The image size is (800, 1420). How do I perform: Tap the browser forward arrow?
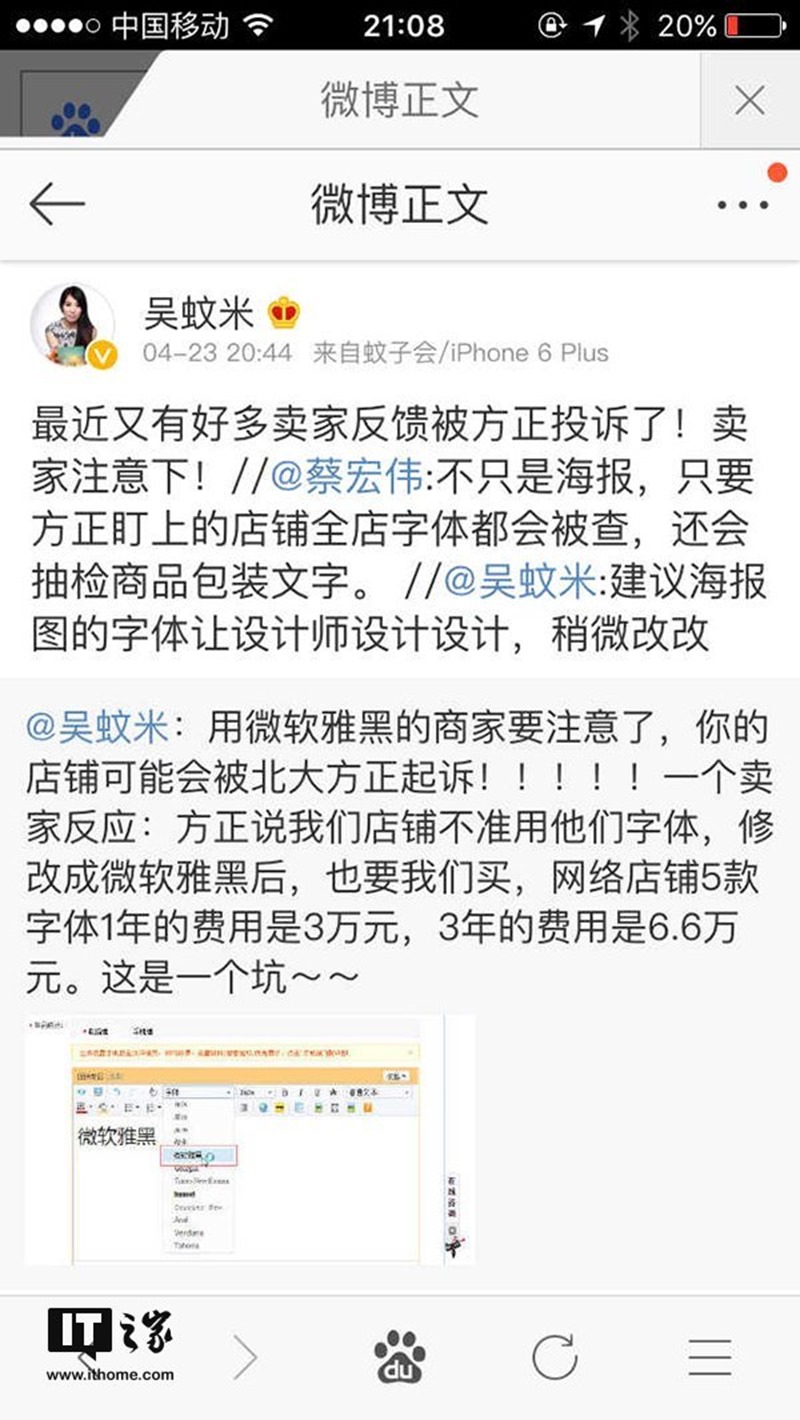[x=245, y=1357]
